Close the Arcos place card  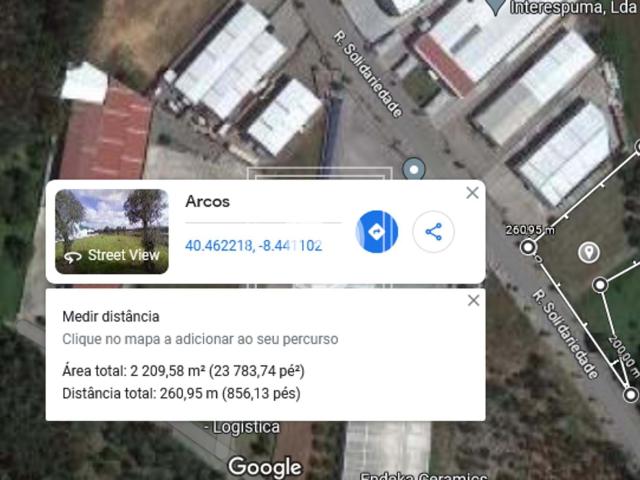pos(472,193)
